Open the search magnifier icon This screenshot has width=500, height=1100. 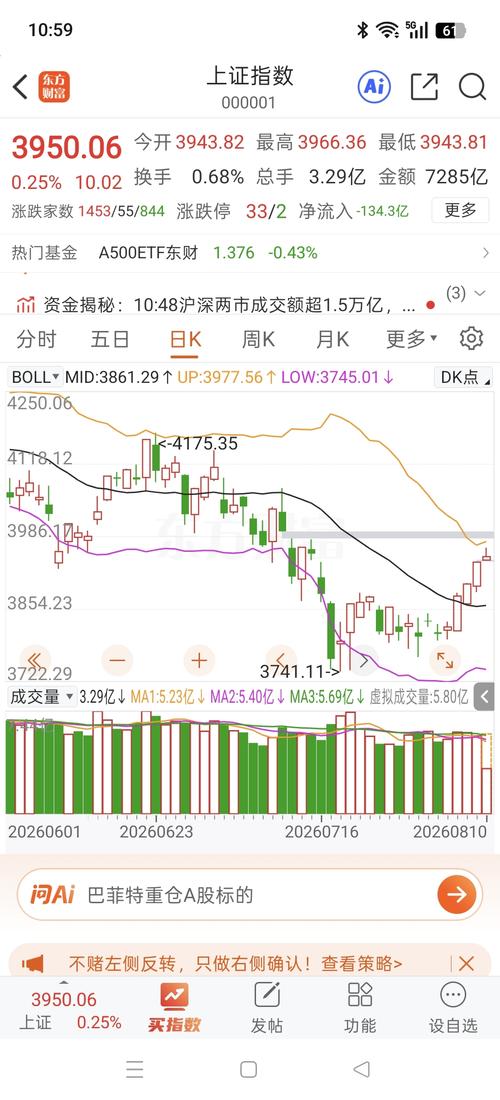472,87
